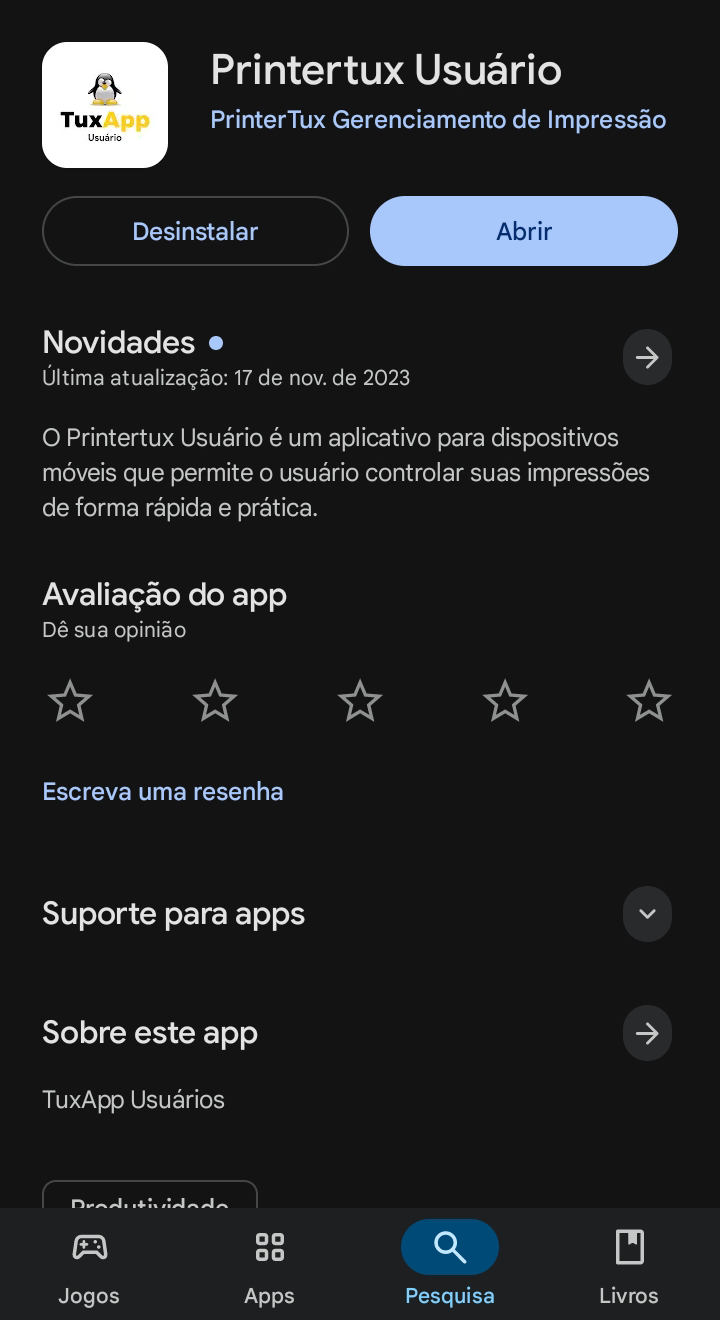Switch to the Apps tab

[269, 1265]
